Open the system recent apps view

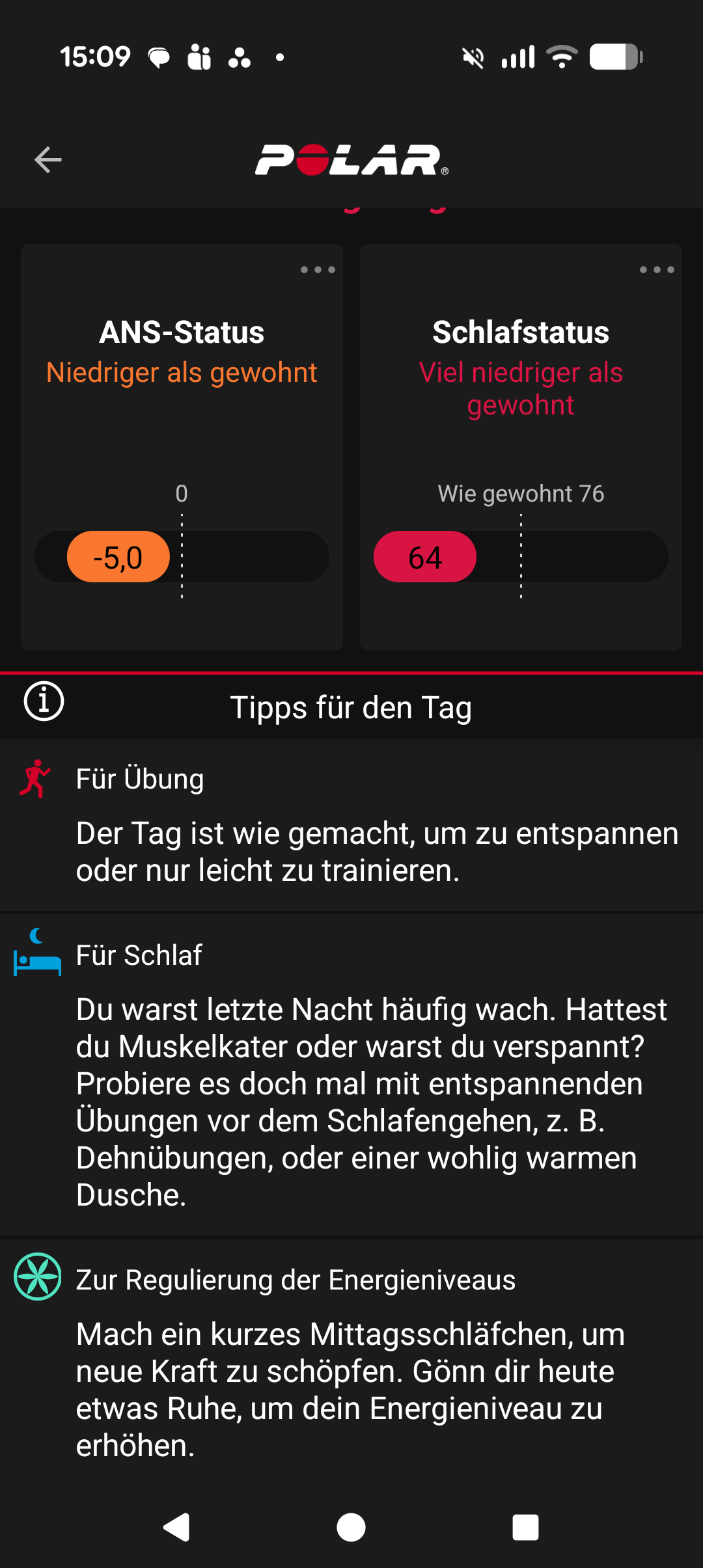click(x=525, y=1527)
